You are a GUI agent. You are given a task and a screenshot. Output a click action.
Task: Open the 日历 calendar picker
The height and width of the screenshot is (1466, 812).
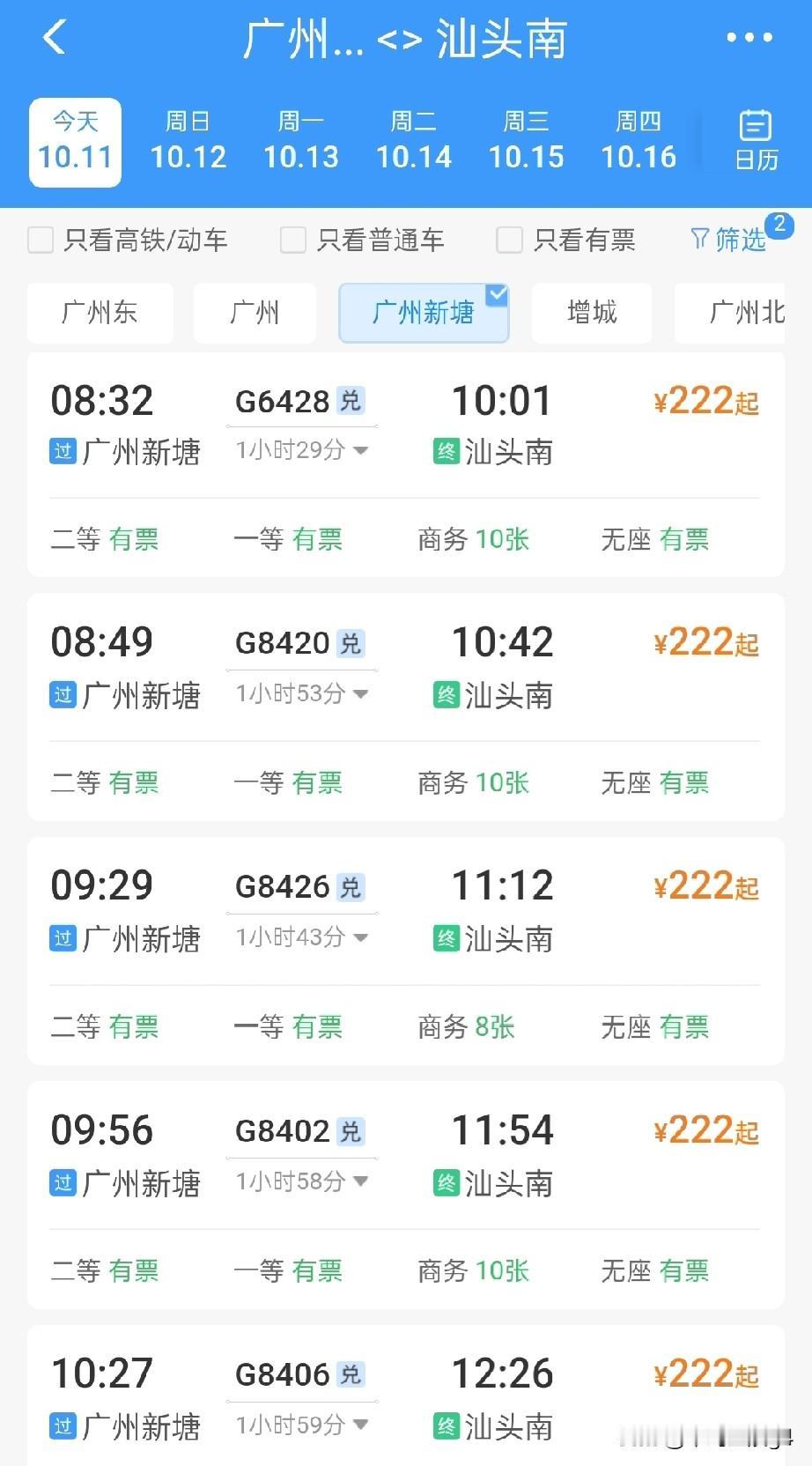click(756, 141)
